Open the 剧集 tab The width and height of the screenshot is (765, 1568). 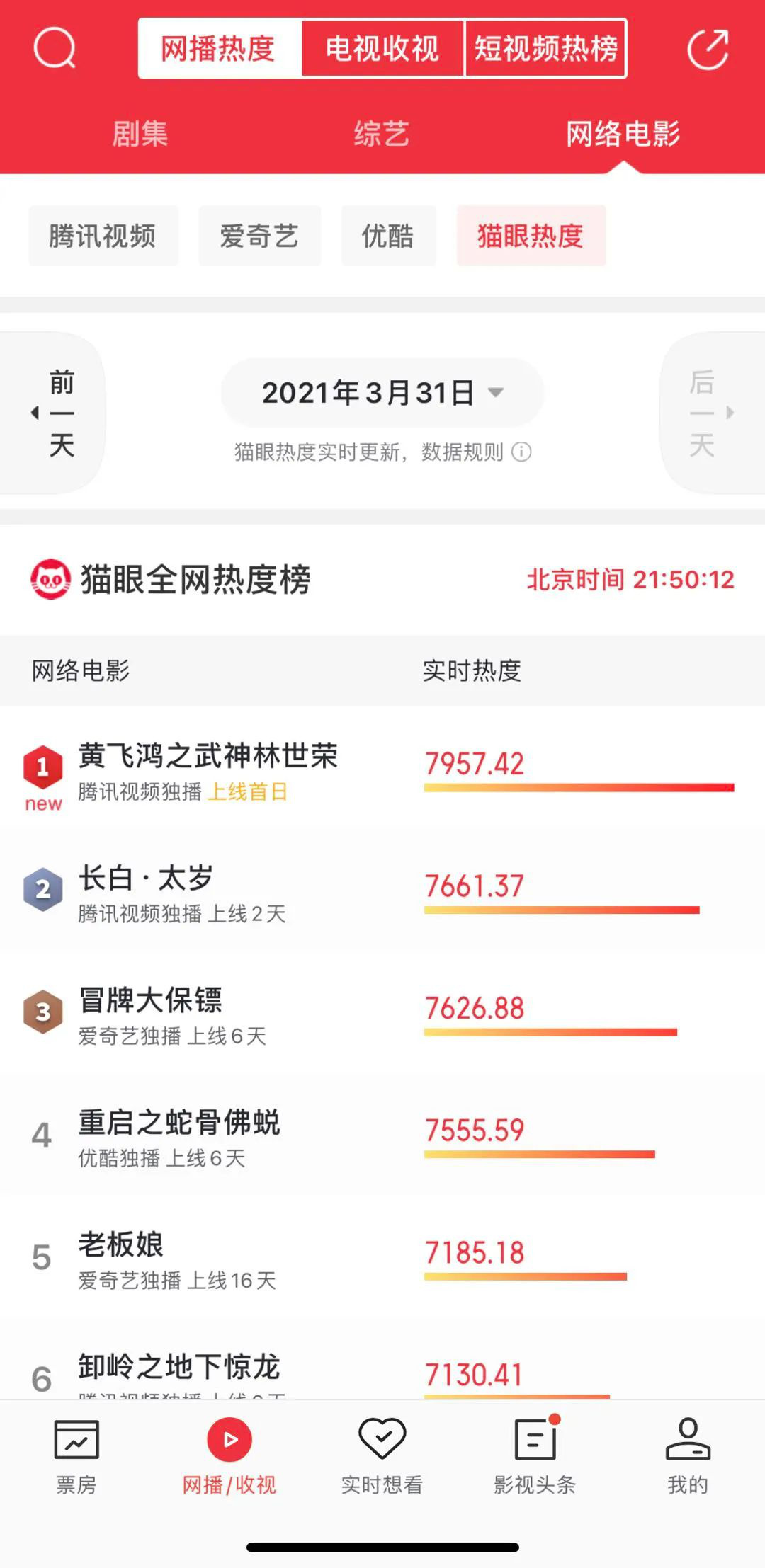pyautogui.click(x=140, y=134)
